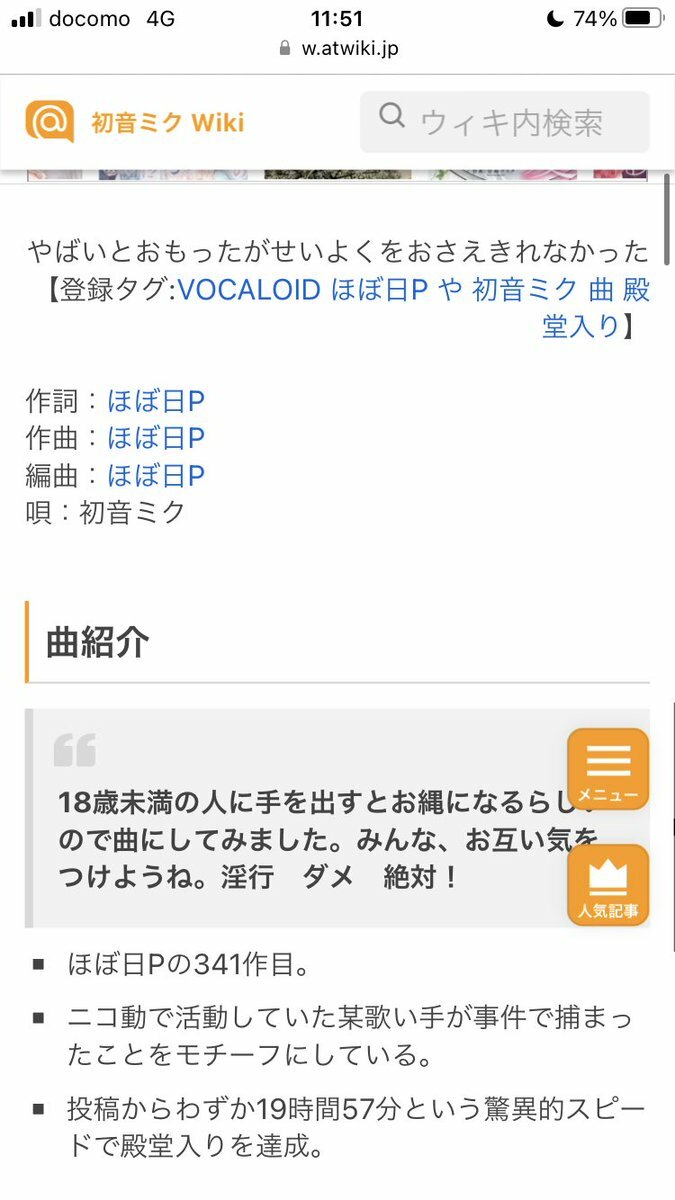Open the orange メニュー button

coord(608,768)
